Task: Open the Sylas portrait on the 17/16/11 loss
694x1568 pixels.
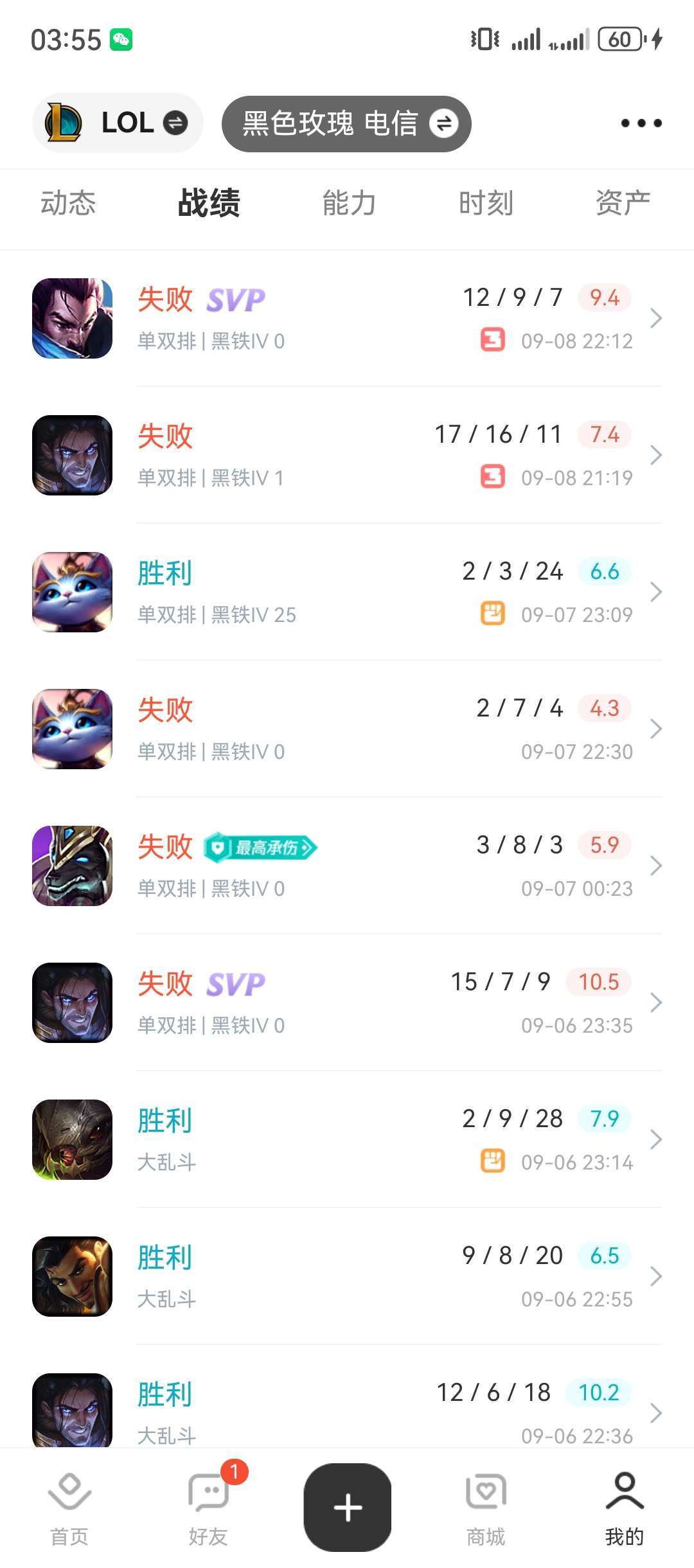Action: (x=72, y=454)
